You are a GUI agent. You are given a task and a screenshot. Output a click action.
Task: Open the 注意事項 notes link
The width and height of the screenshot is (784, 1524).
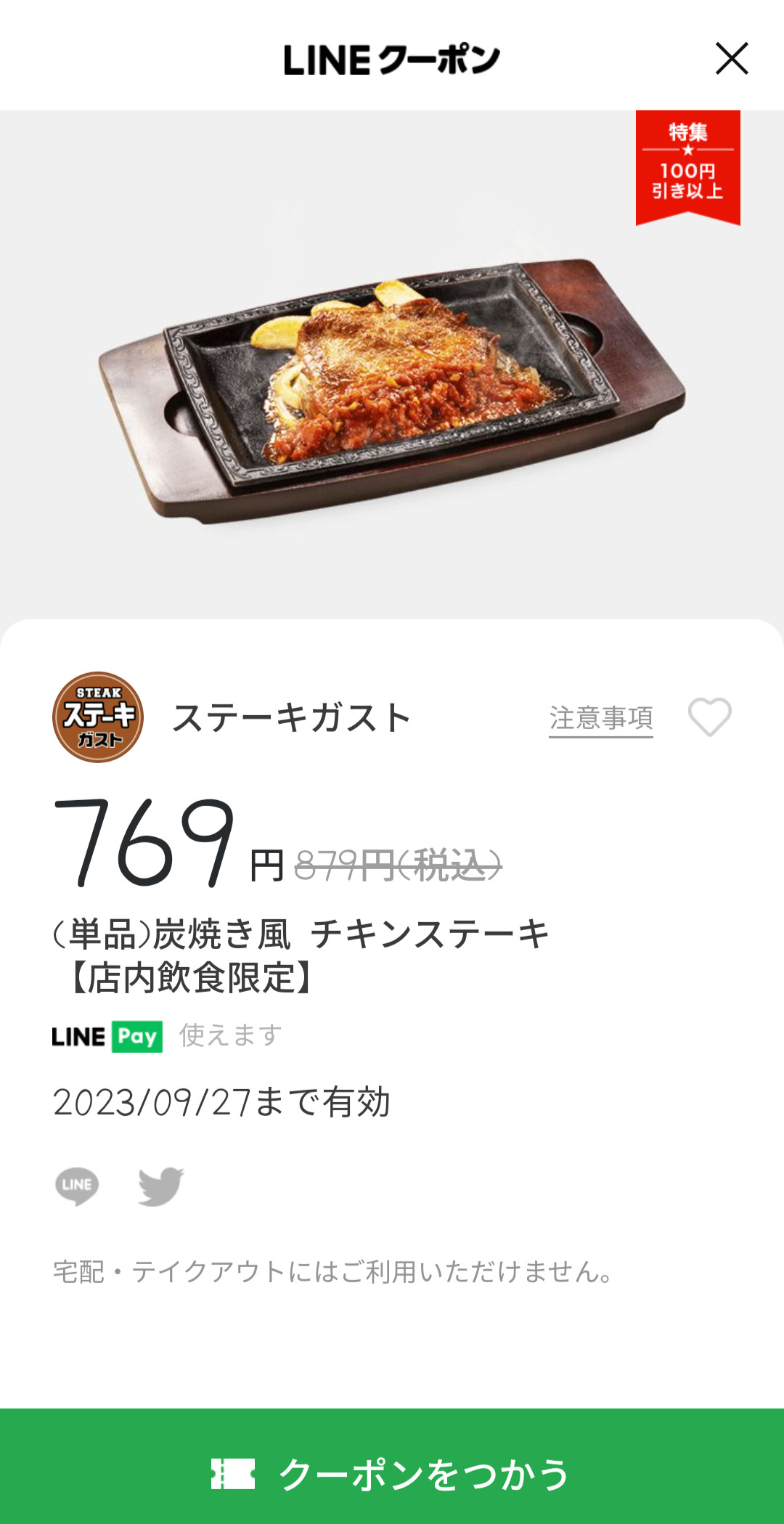tap(600, 718)
